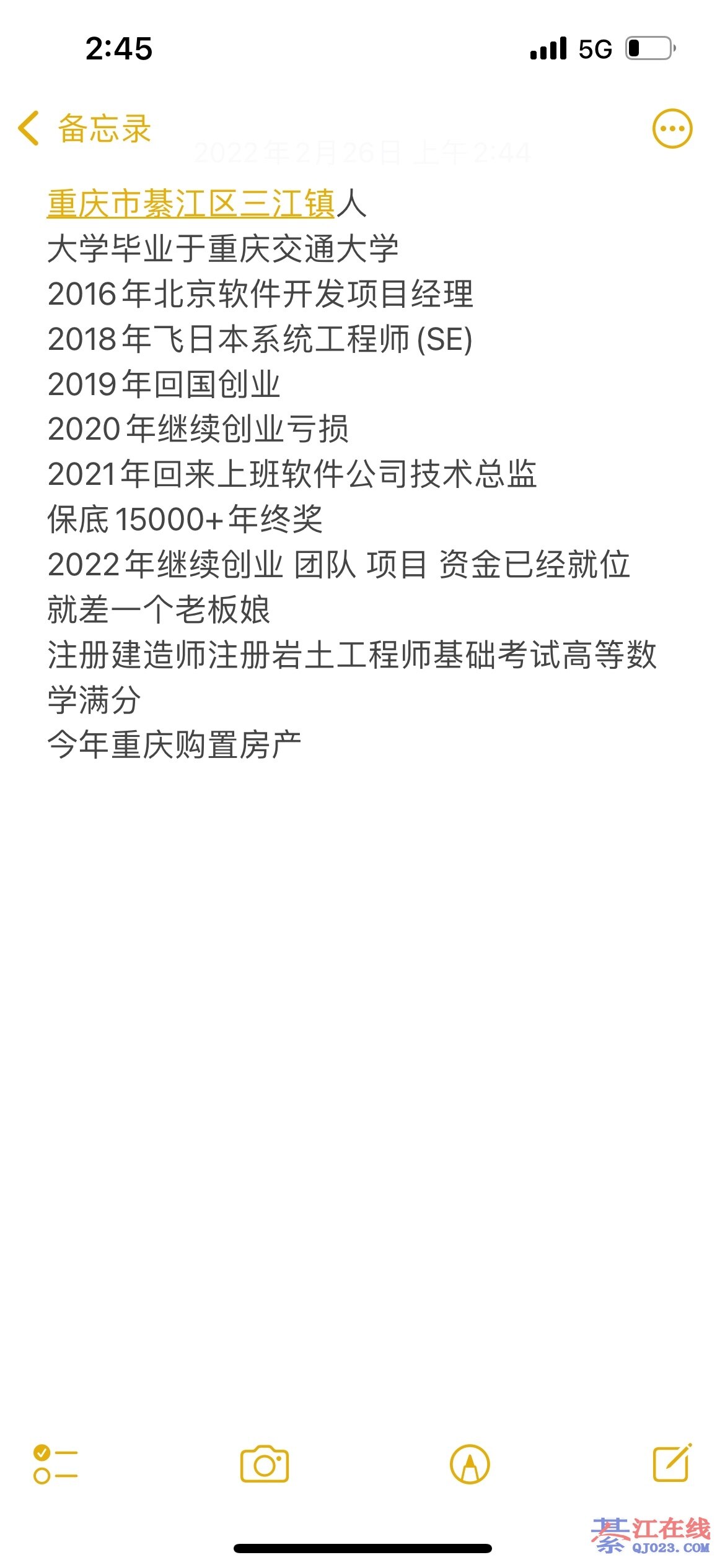Go back to 备忘录 notes list
Screen dimensions: 725x1568
pos(84,129)
